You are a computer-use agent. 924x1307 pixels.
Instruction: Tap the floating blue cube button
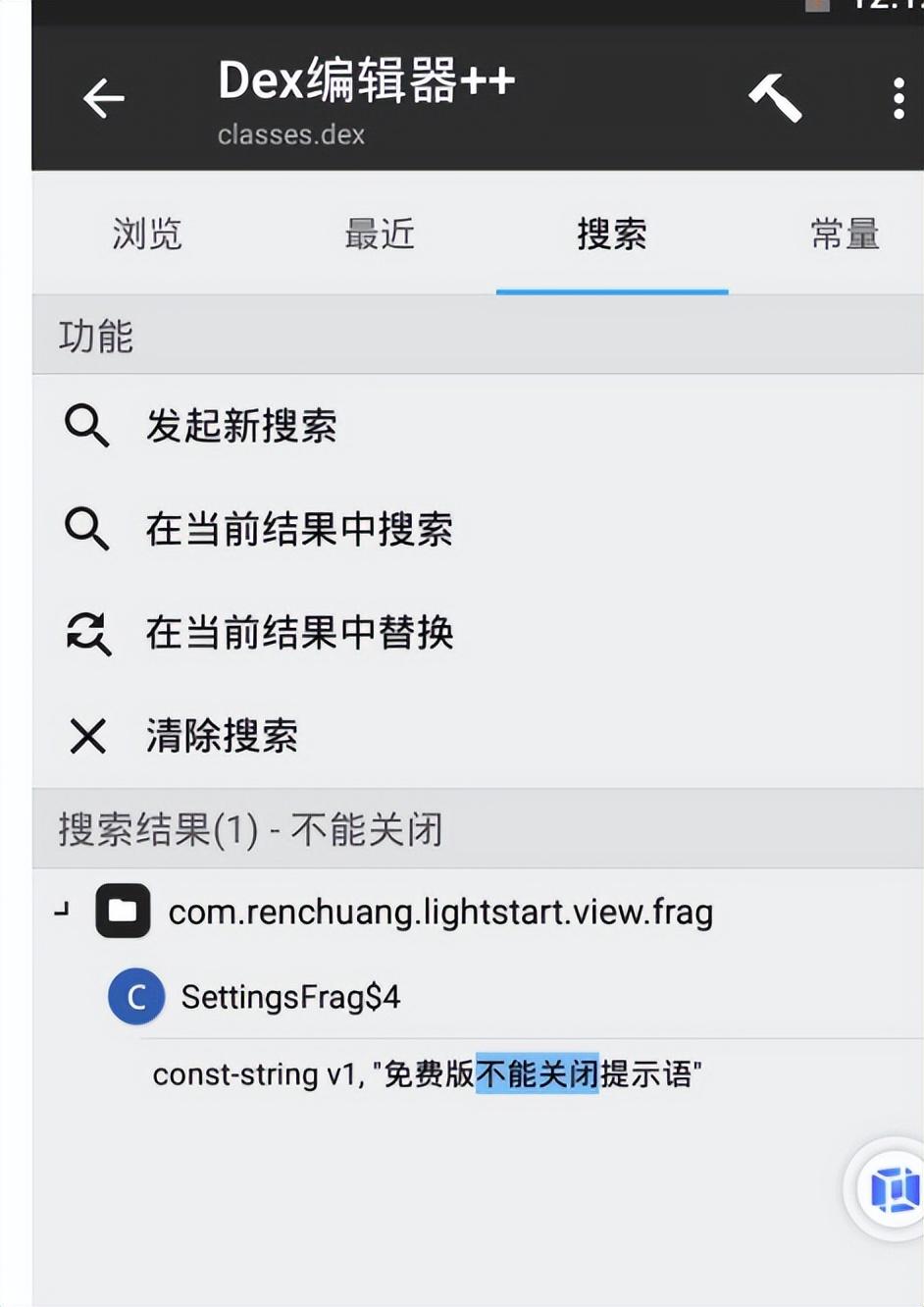[x=891, y=1189]
